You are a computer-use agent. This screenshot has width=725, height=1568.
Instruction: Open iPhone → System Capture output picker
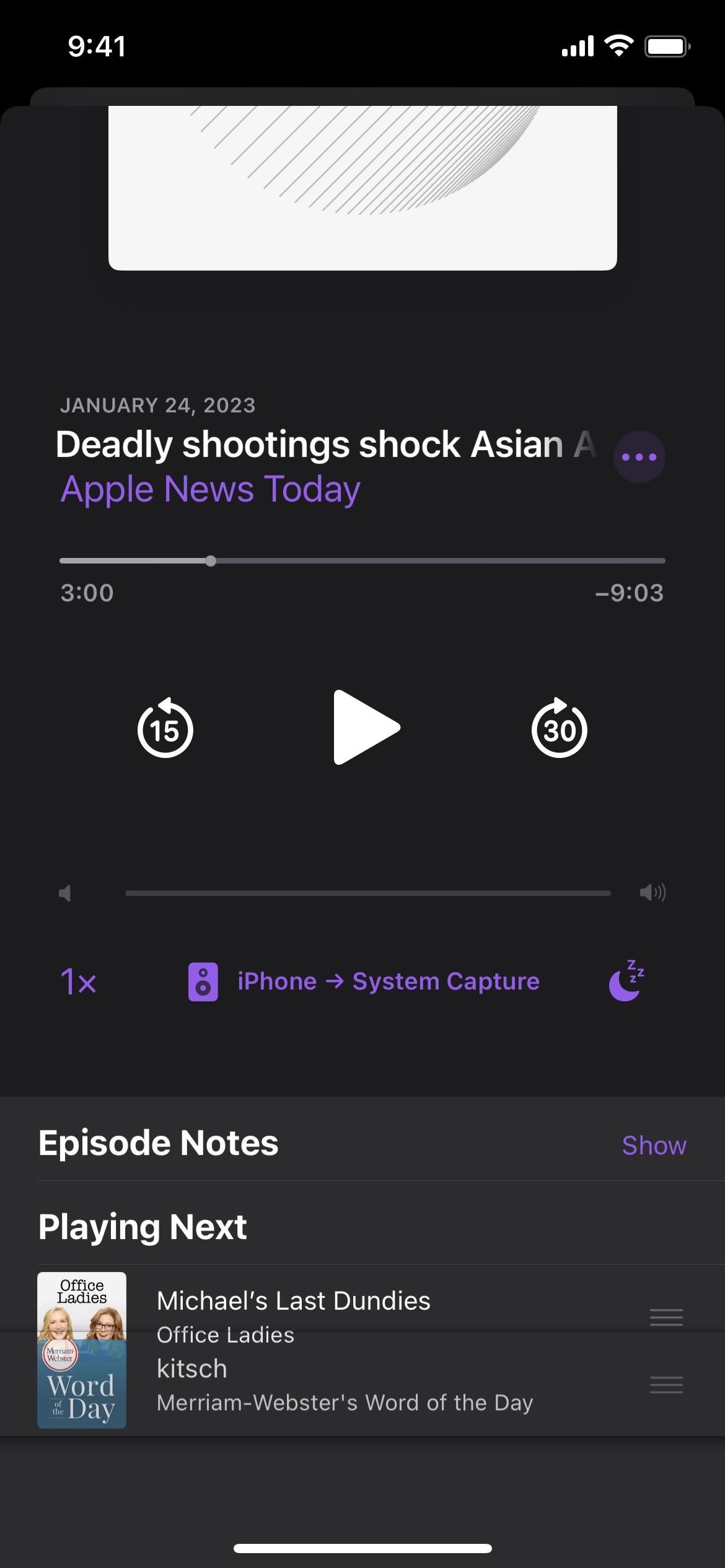click(x=364, y=982)
